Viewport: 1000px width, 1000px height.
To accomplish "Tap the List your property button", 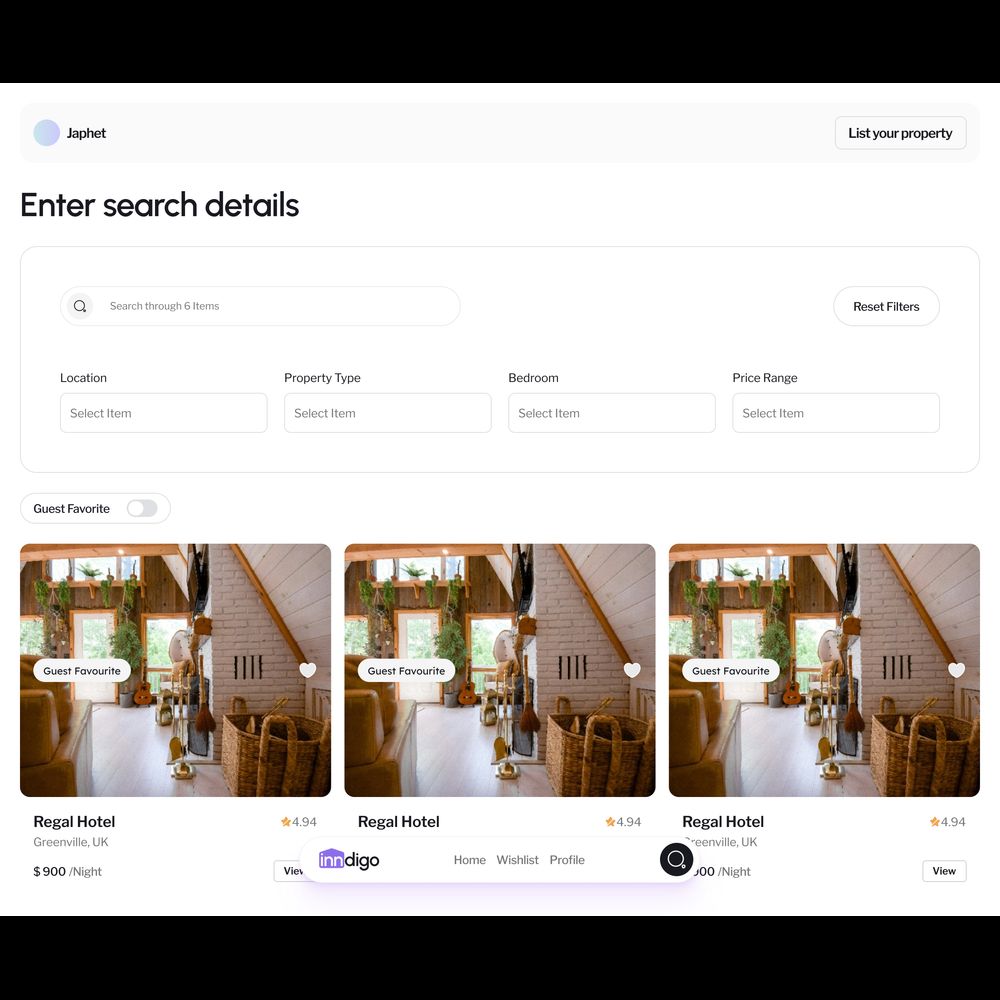I will (900, 133).
